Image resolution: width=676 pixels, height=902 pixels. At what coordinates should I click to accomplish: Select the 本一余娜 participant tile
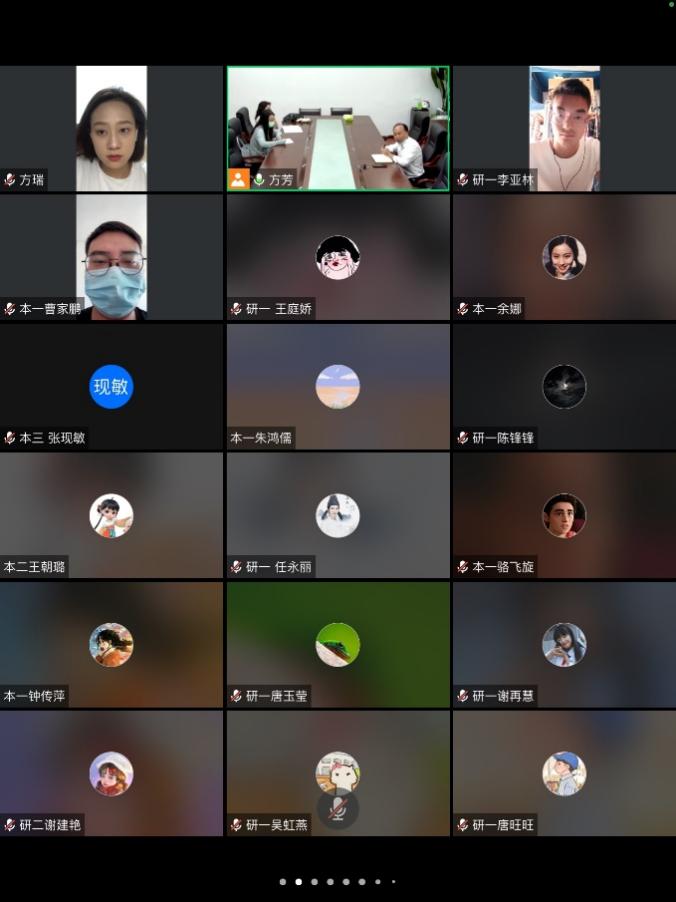click(564, 257)
